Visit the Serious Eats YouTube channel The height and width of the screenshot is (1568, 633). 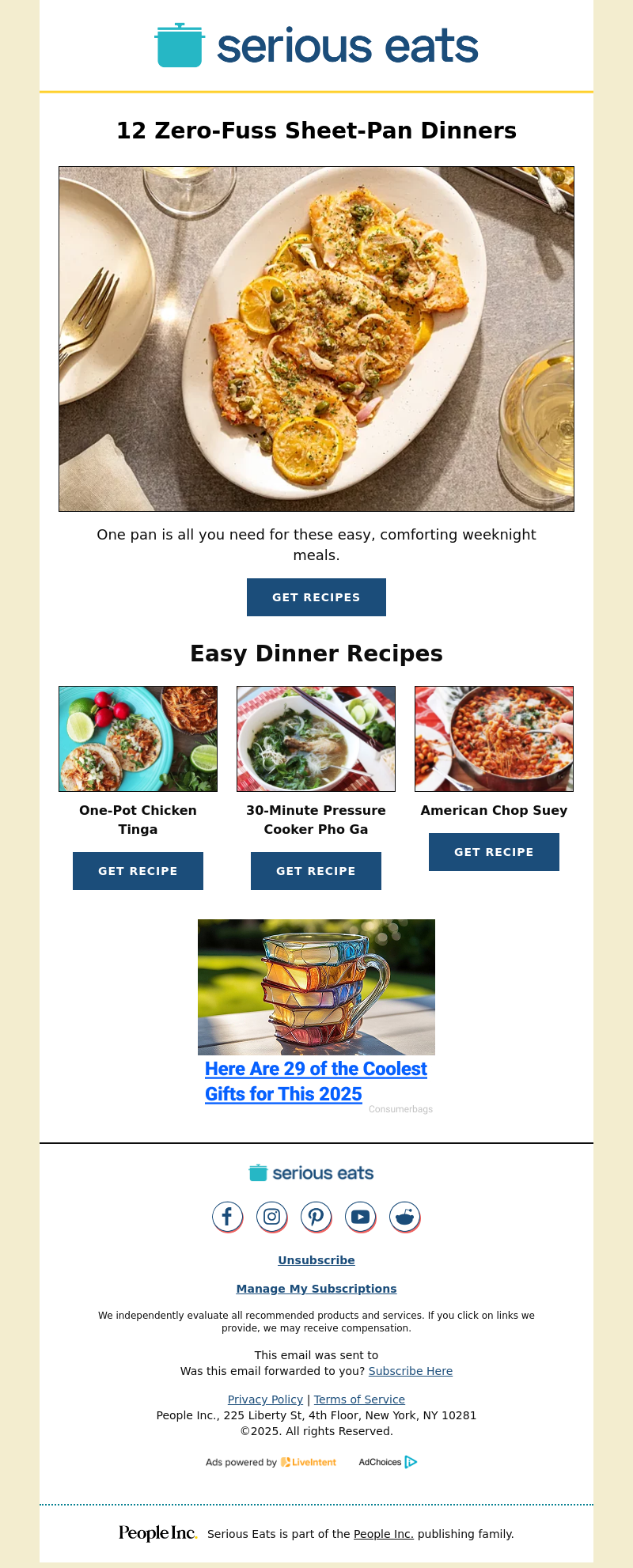point(360,1216)
